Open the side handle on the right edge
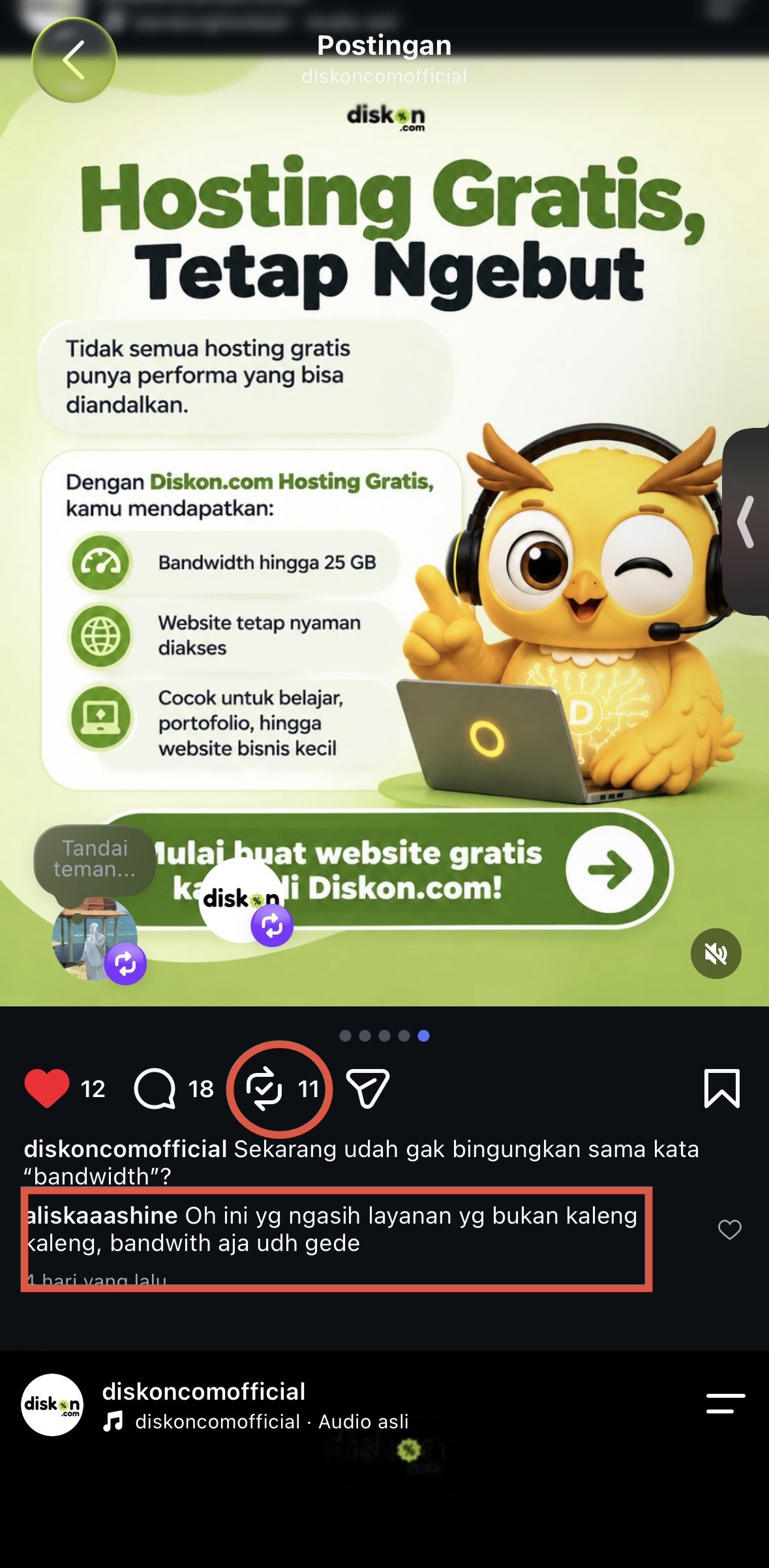Image resolution: width=769 pixels, height=1568 pixels. point(746,522)
